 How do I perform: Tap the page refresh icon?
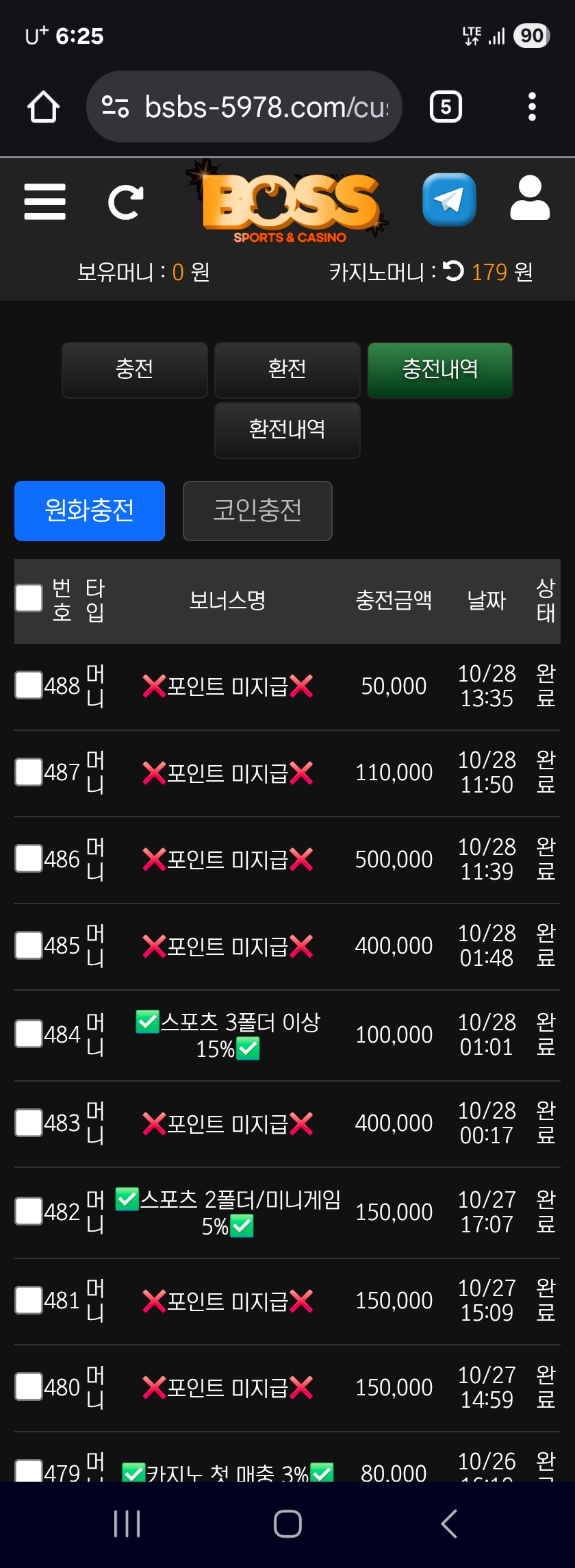[x=126, y=201]
